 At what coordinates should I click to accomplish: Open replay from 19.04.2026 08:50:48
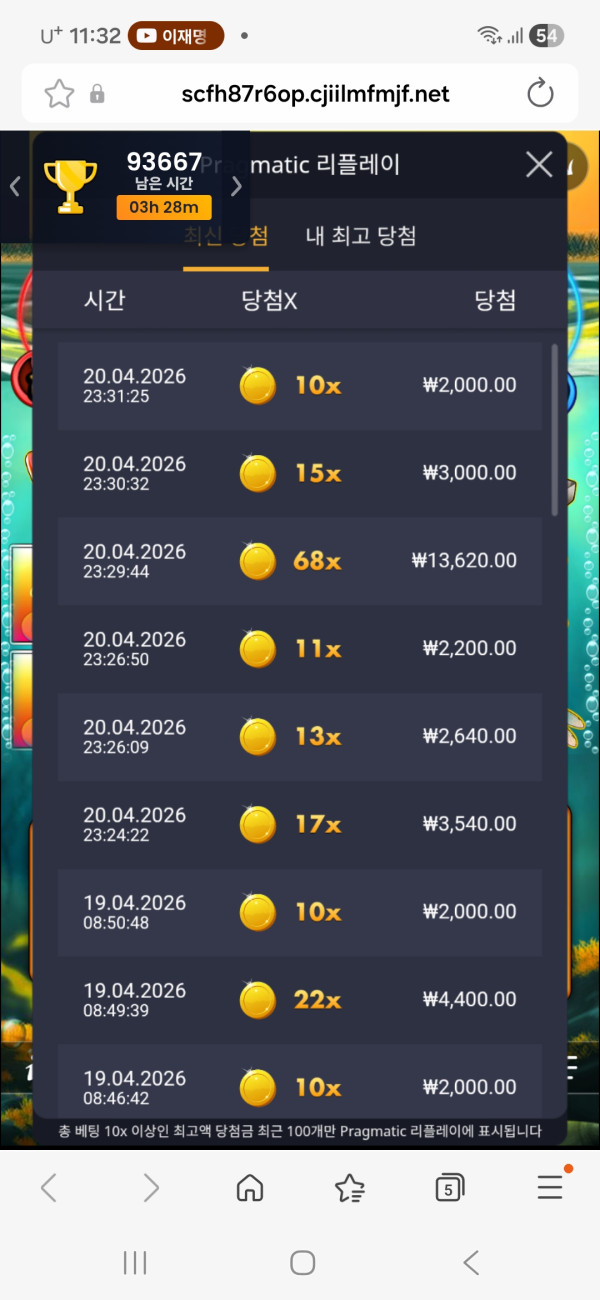coord(300,912)
